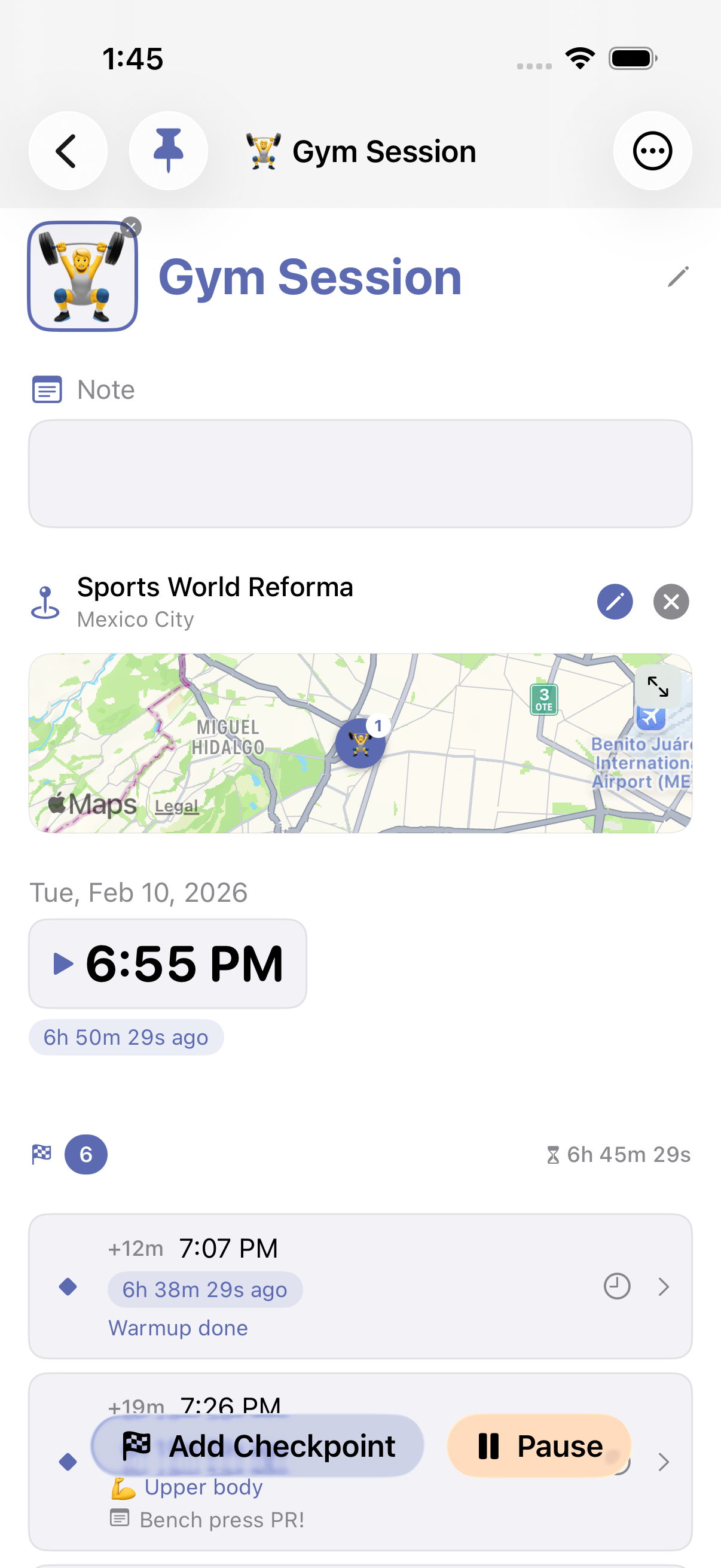Expand the map to full screen
This screenshot has height=1568, width=721.
[x=658, y=687]
